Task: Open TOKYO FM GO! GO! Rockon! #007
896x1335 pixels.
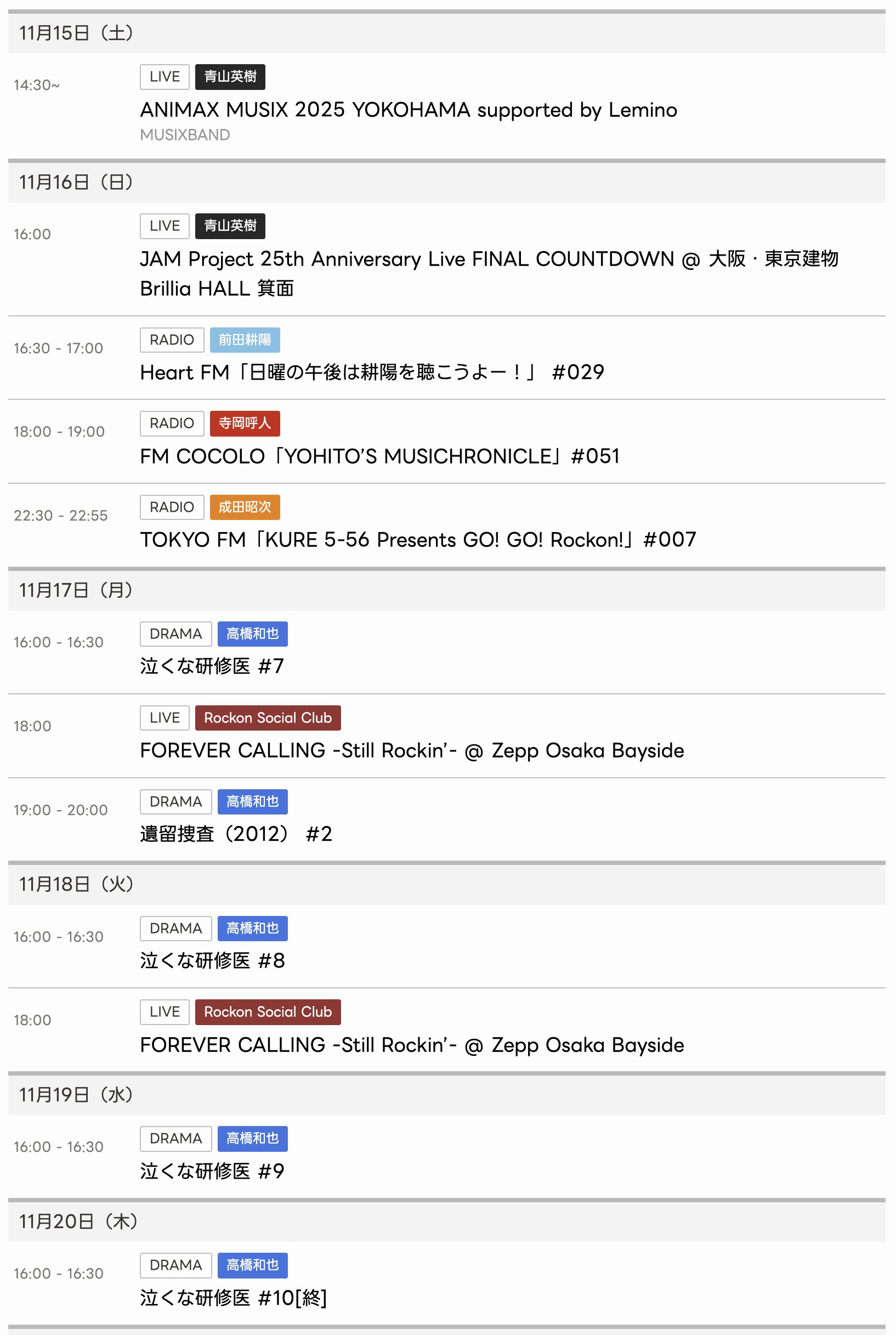Action: pyautogui.click(x=418, y=540)
